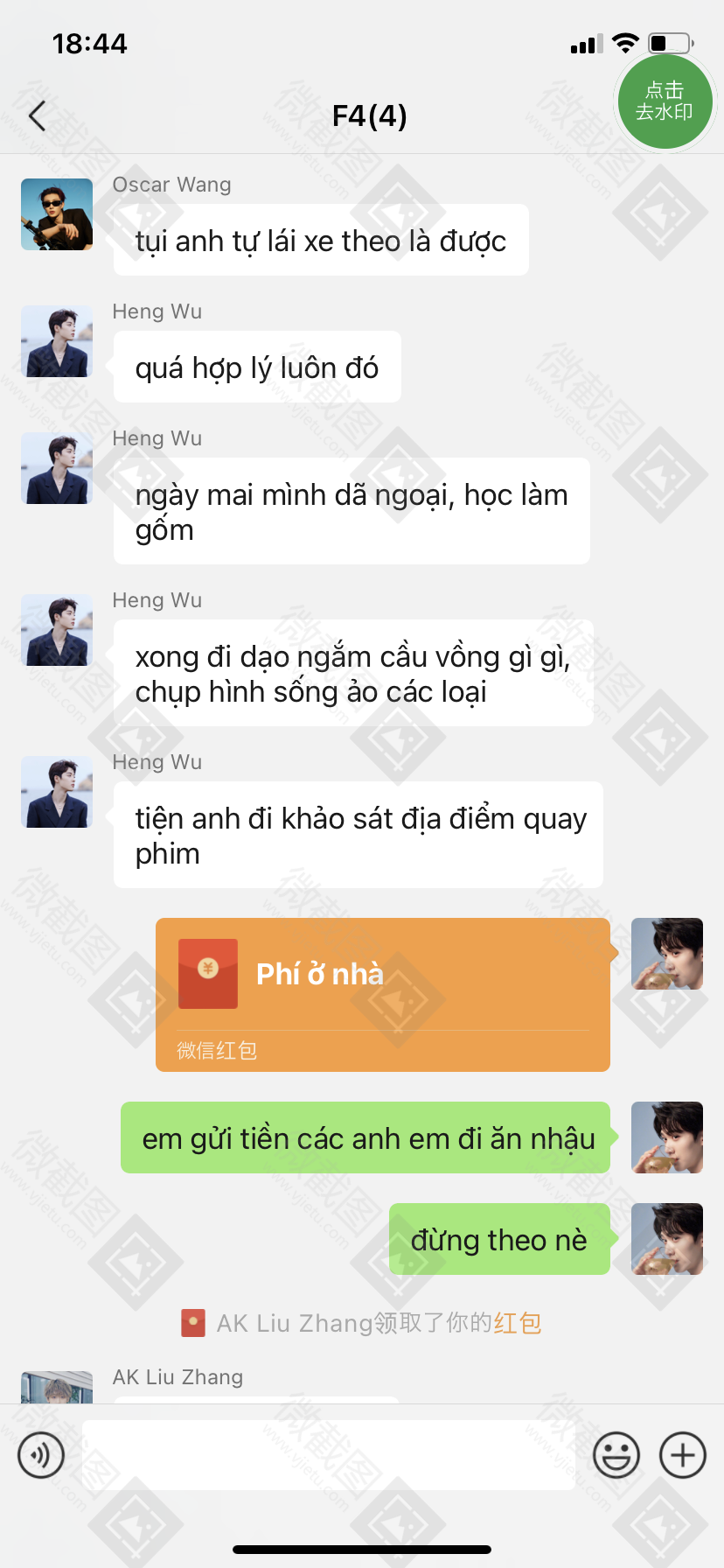Screen dimensions: 724x1568
Task: Go back using the arrow icon
Action: point(37,115)
